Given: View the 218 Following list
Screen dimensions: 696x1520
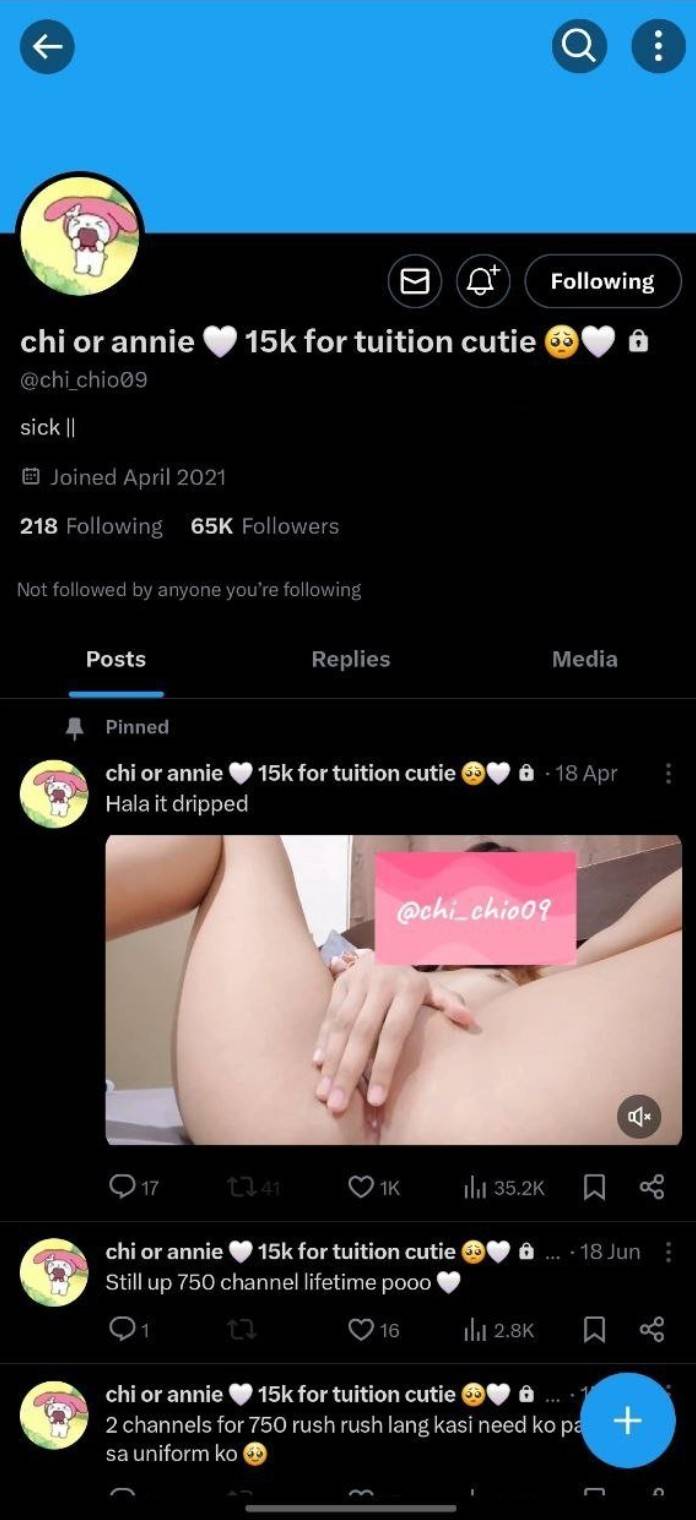Looking at the screenshot, I should click(91, 526).
